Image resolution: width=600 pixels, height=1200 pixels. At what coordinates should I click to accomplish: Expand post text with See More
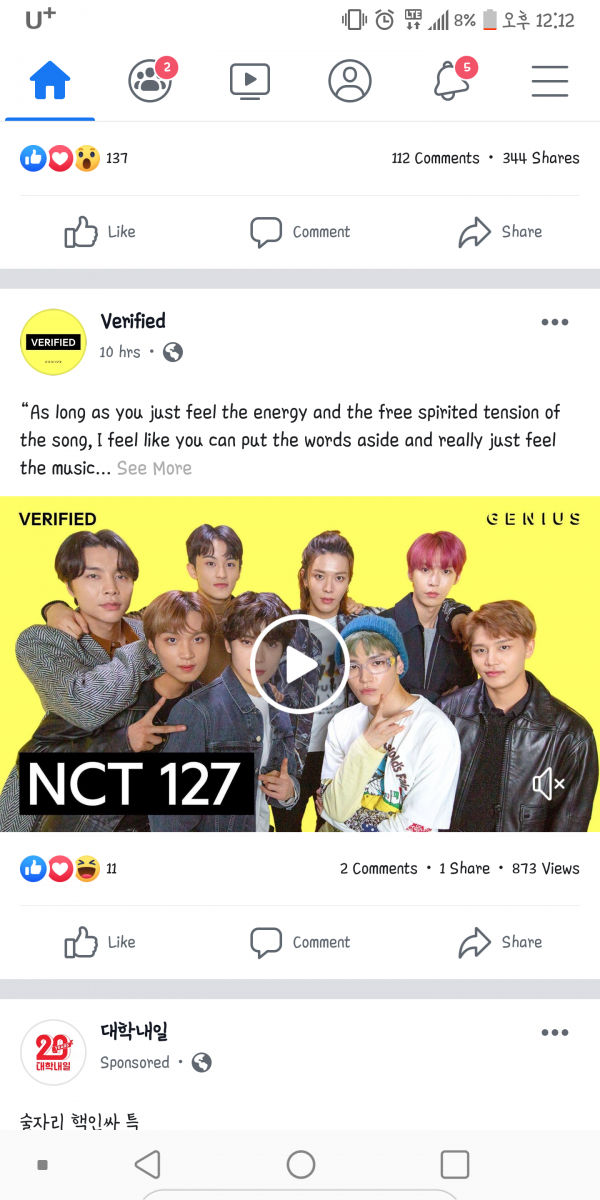click(154, 468)
